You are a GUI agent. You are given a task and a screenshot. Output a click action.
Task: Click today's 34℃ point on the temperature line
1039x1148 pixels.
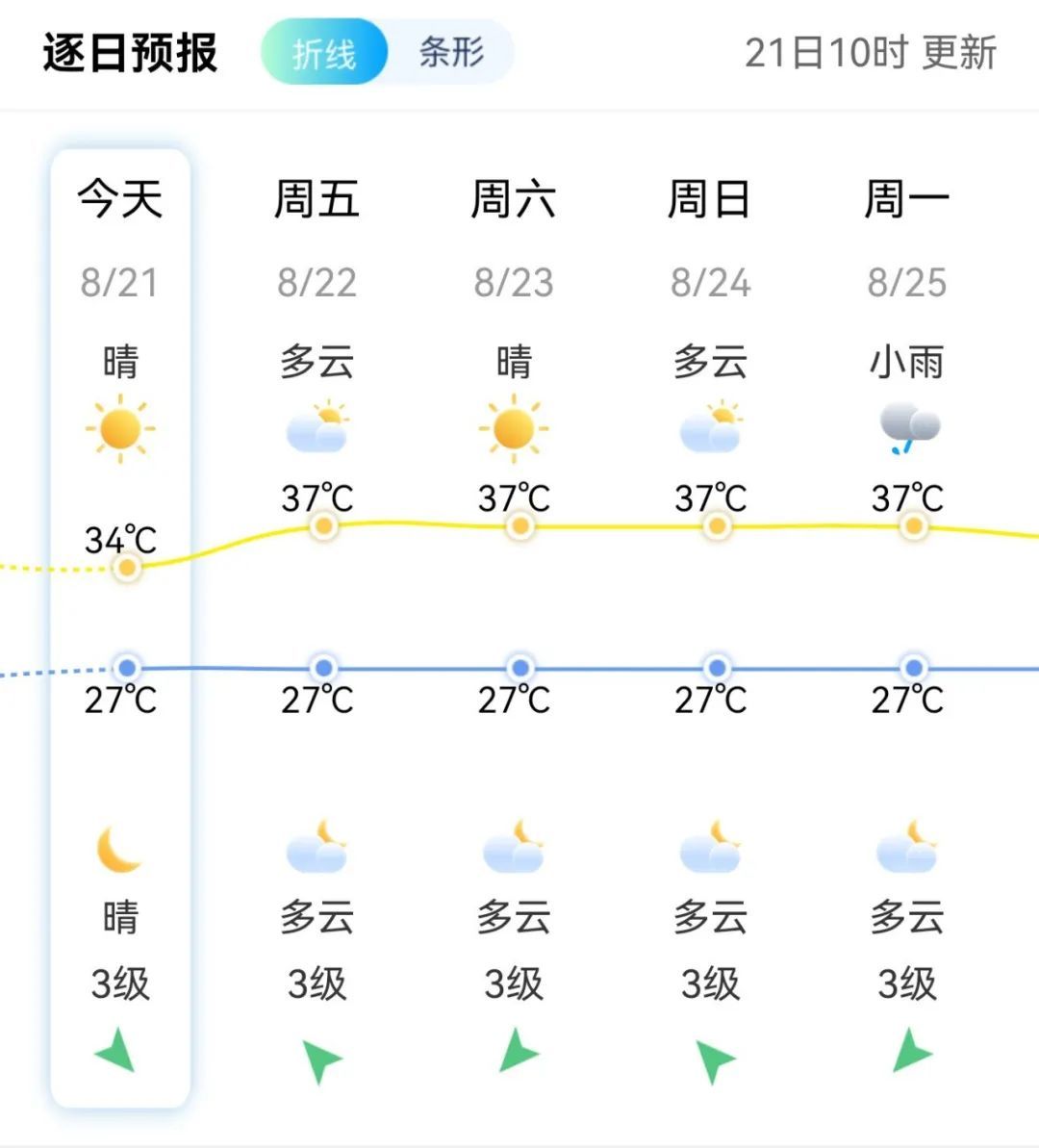click(x=126, y=568)
